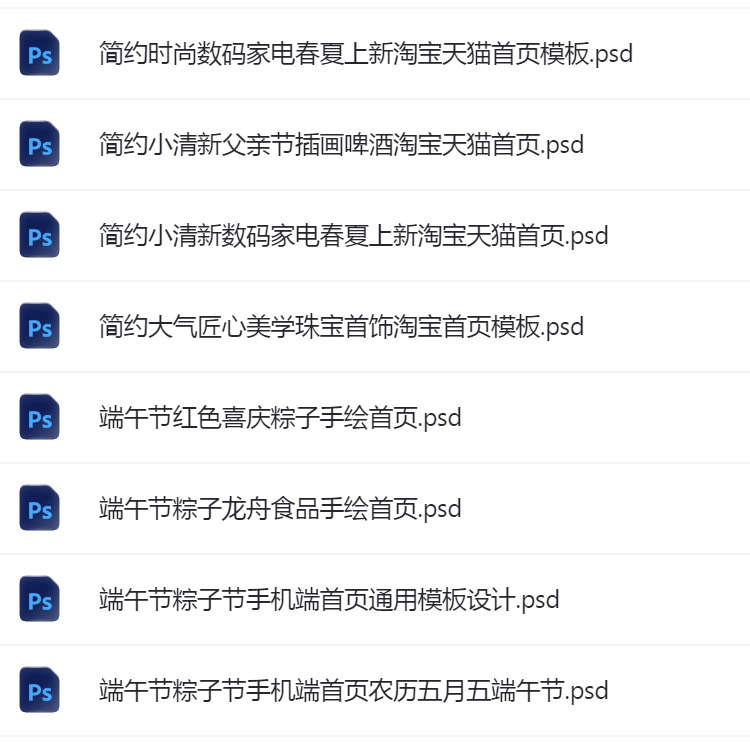Open the 简约小清新父亲节插画啤酒 PSD file
The width and height of the screenshot is (750, 749).
coord(341,145)
